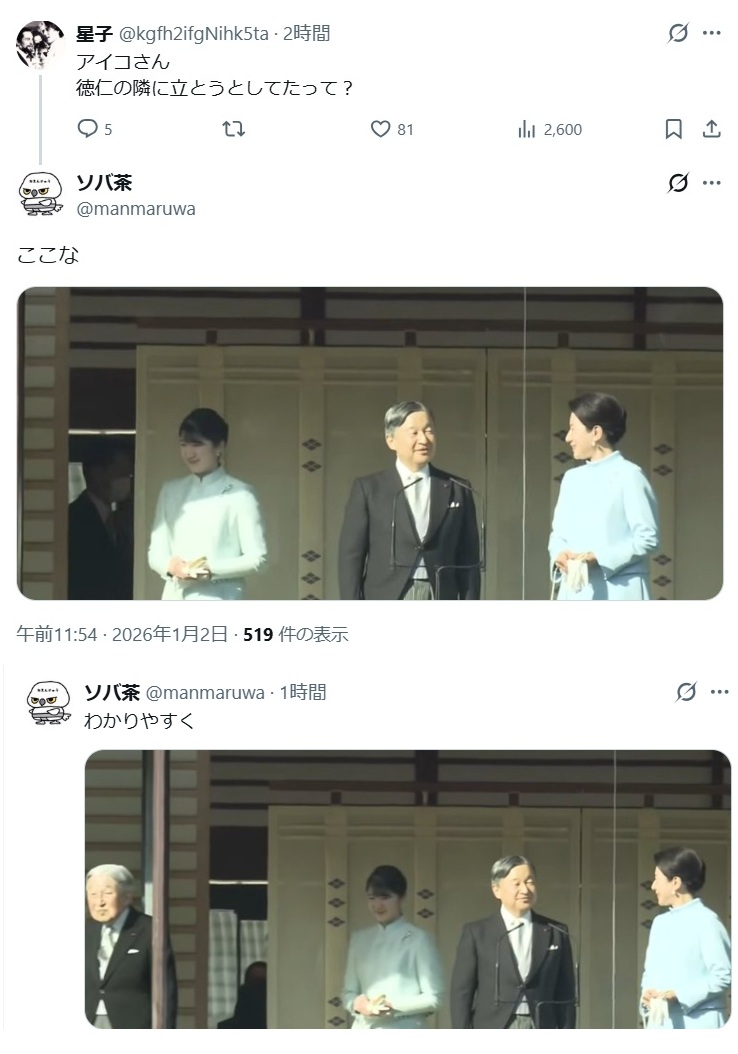Open overflow menu on the ここな post
Viewport: 738px width, 1054px height.
[x=712, y=183]
